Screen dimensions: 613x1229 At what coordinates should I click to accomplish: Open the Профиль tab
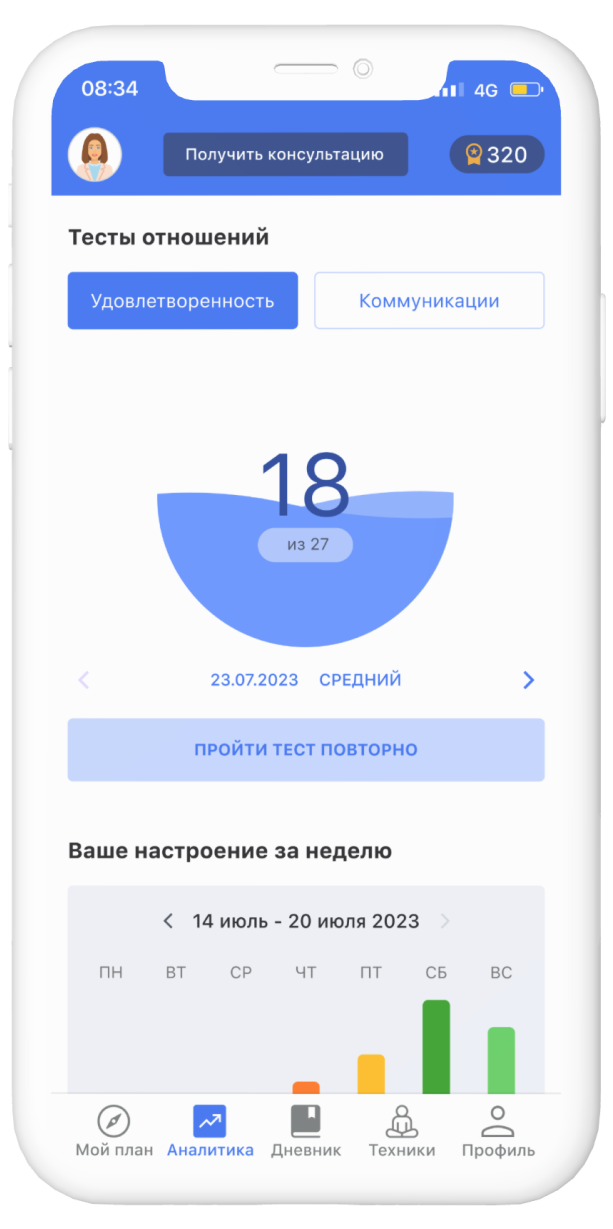tap(498, 1132)
